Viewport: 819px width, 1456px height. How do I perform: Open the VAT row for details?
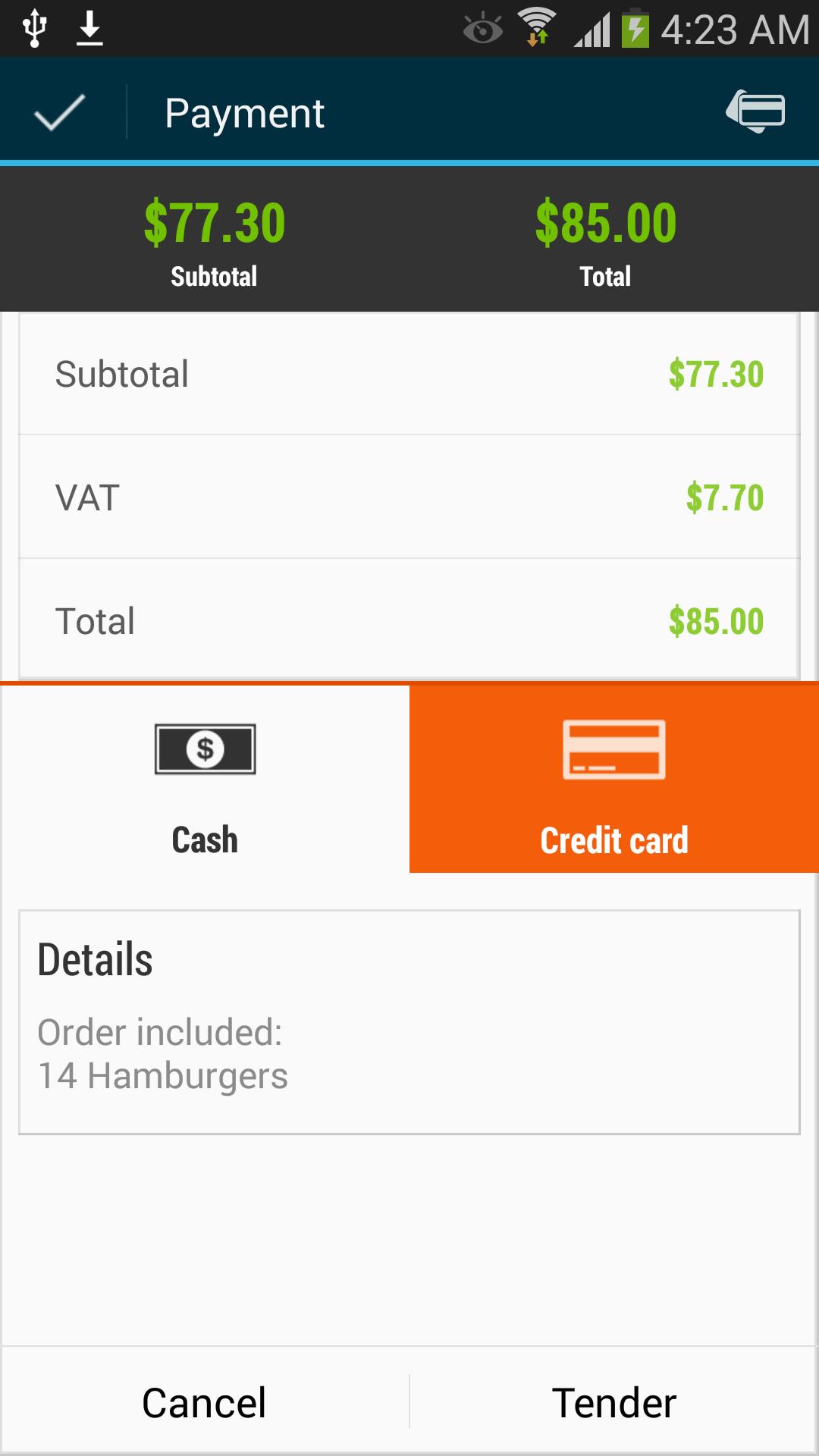tap(409, 497)
